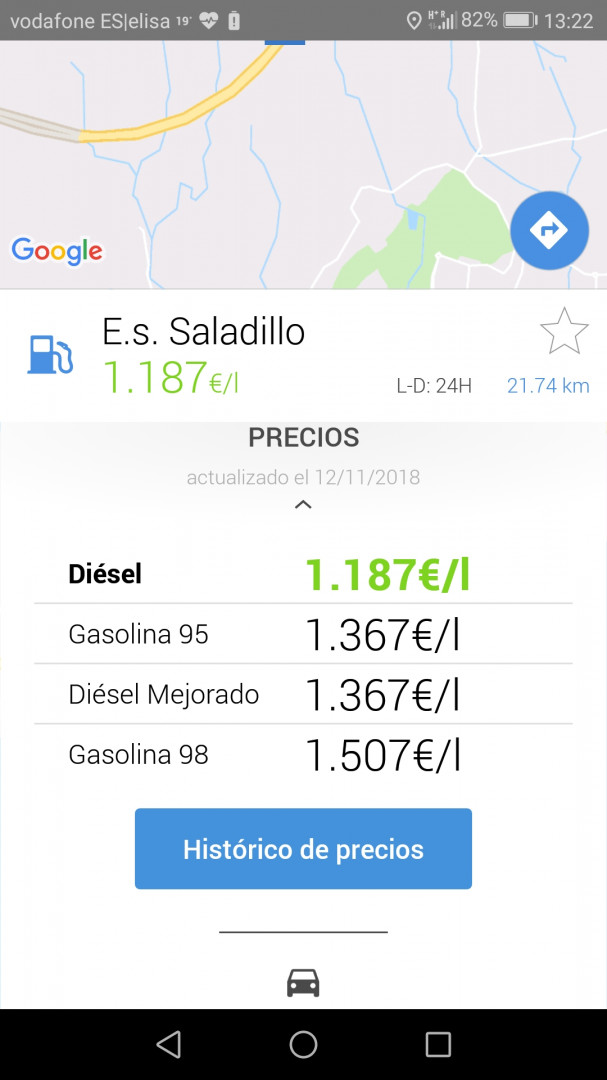This screenshot has width=607, height=1080.
Task: Get directions with the blue arrow button
Action: coord(549,231)
